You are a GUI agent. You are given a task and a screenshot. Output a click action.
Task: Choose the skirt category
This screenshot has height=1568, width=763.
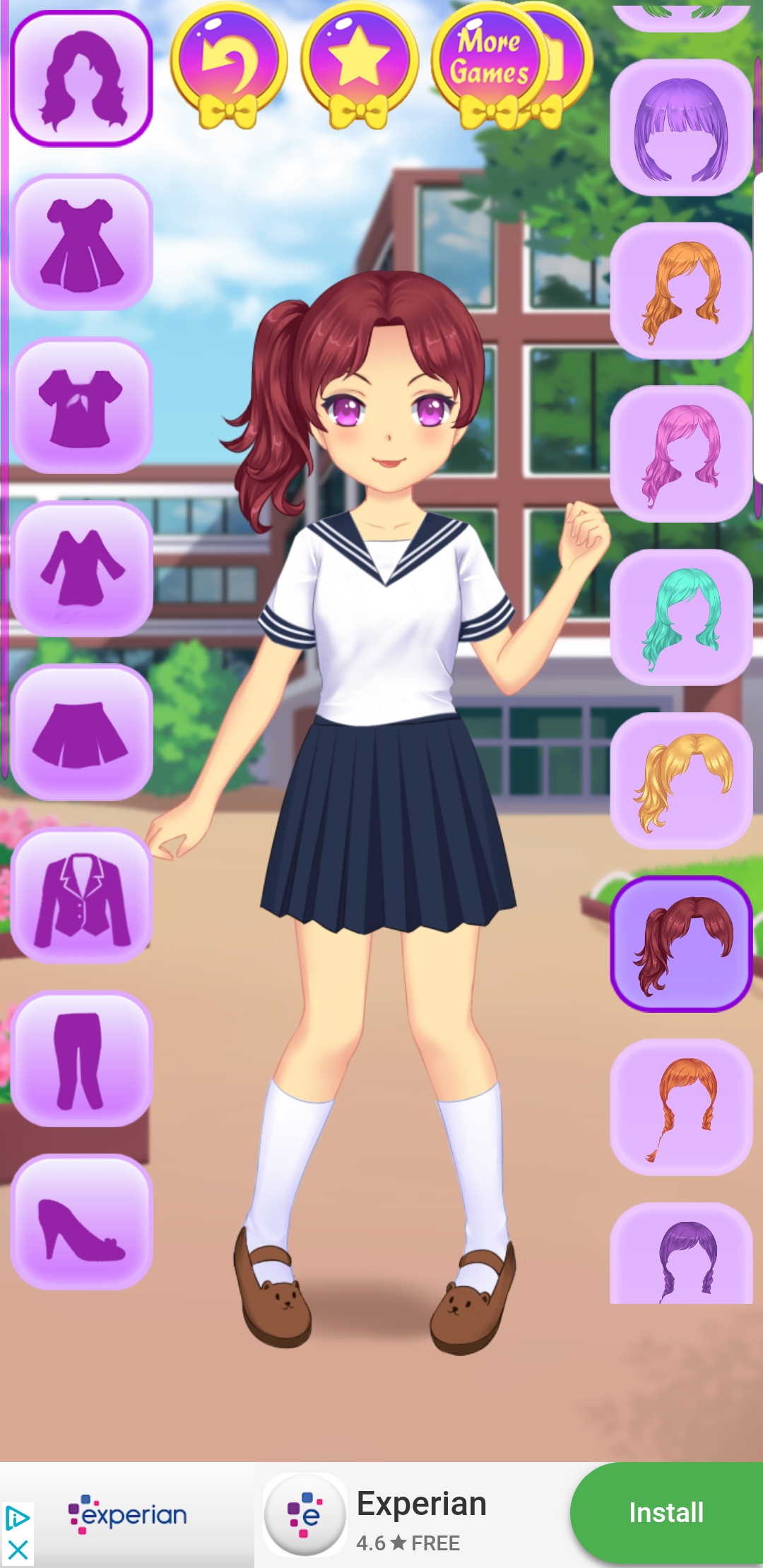(x=81, y=732)
